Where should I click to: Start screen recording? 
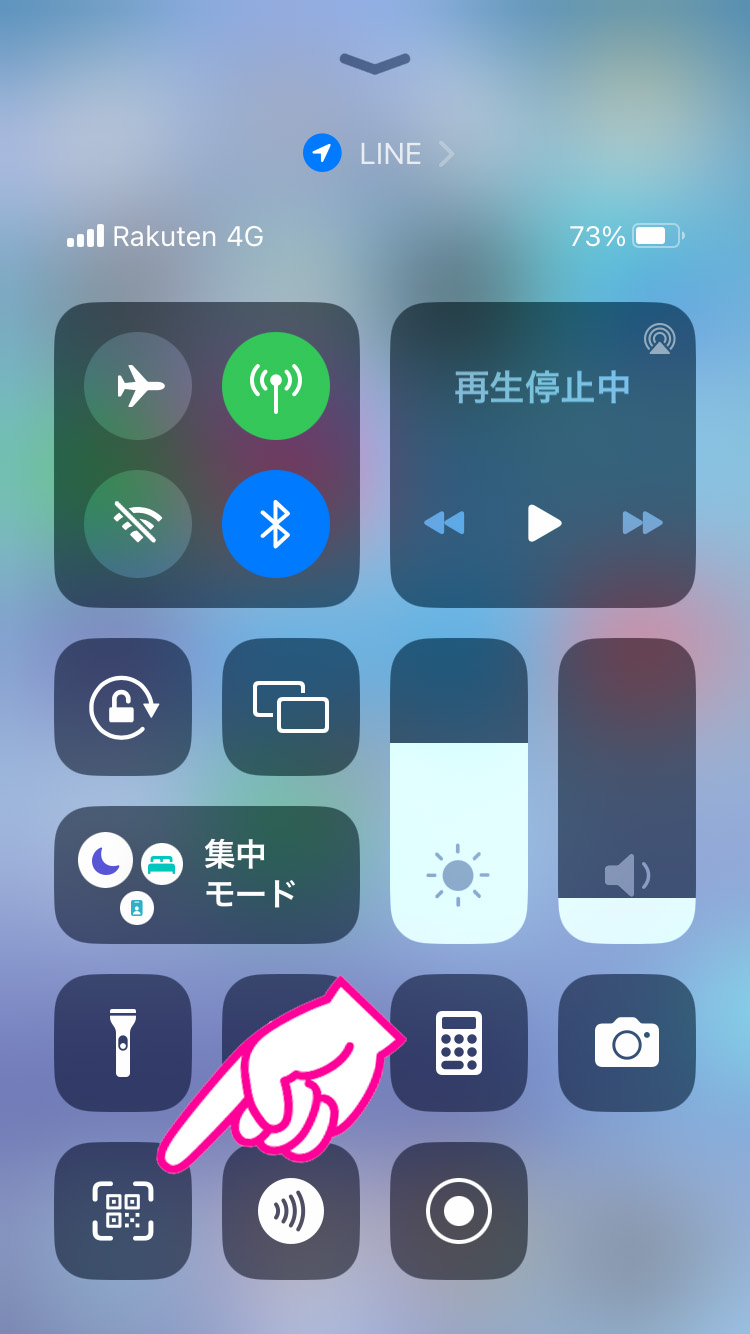[x=459, y=1211]
